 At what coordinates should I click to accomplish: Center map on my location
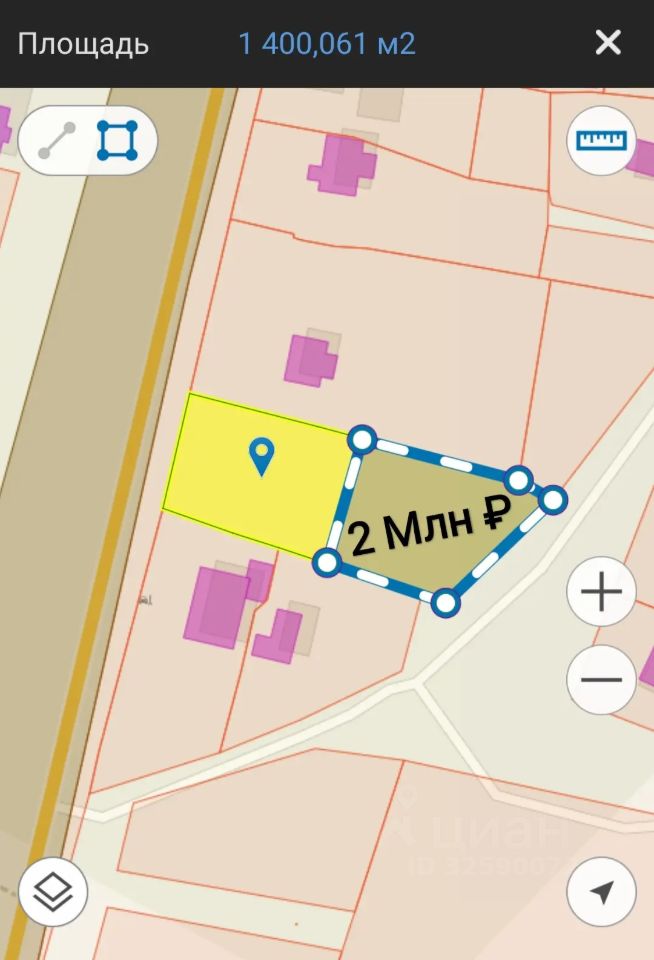[601, 892]
